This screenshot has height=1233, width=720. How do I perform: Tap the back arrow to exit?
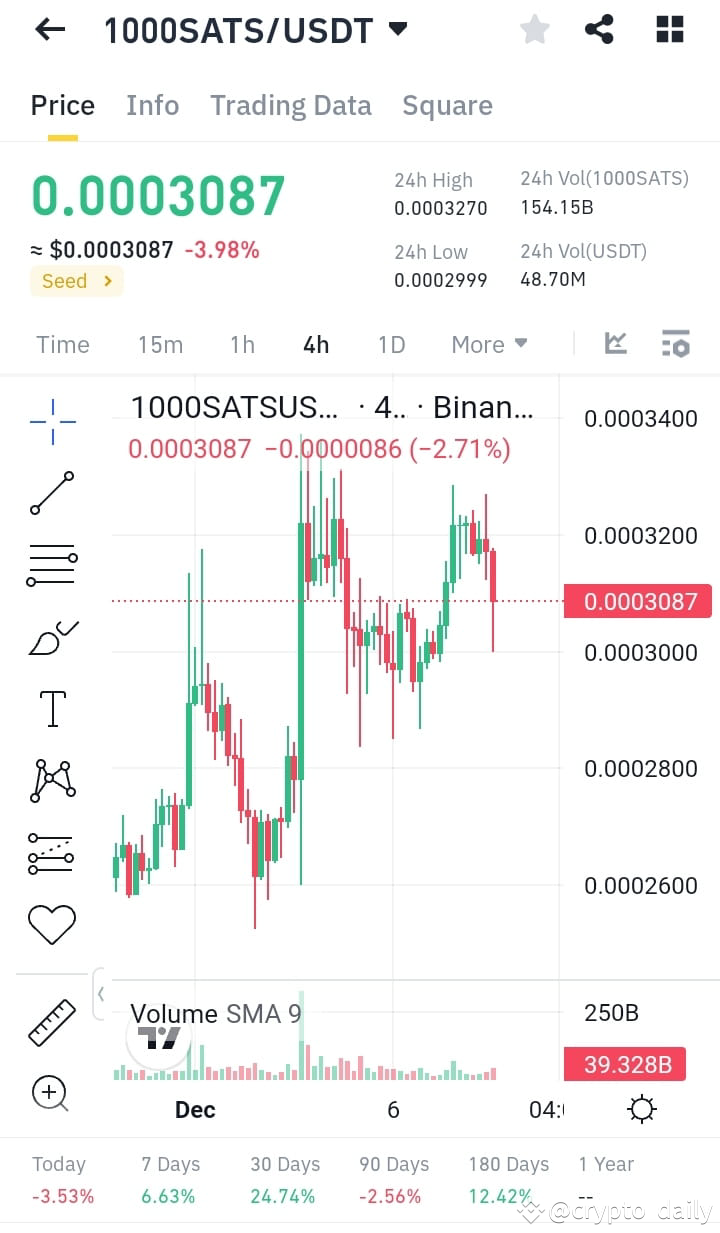[49, 29]
